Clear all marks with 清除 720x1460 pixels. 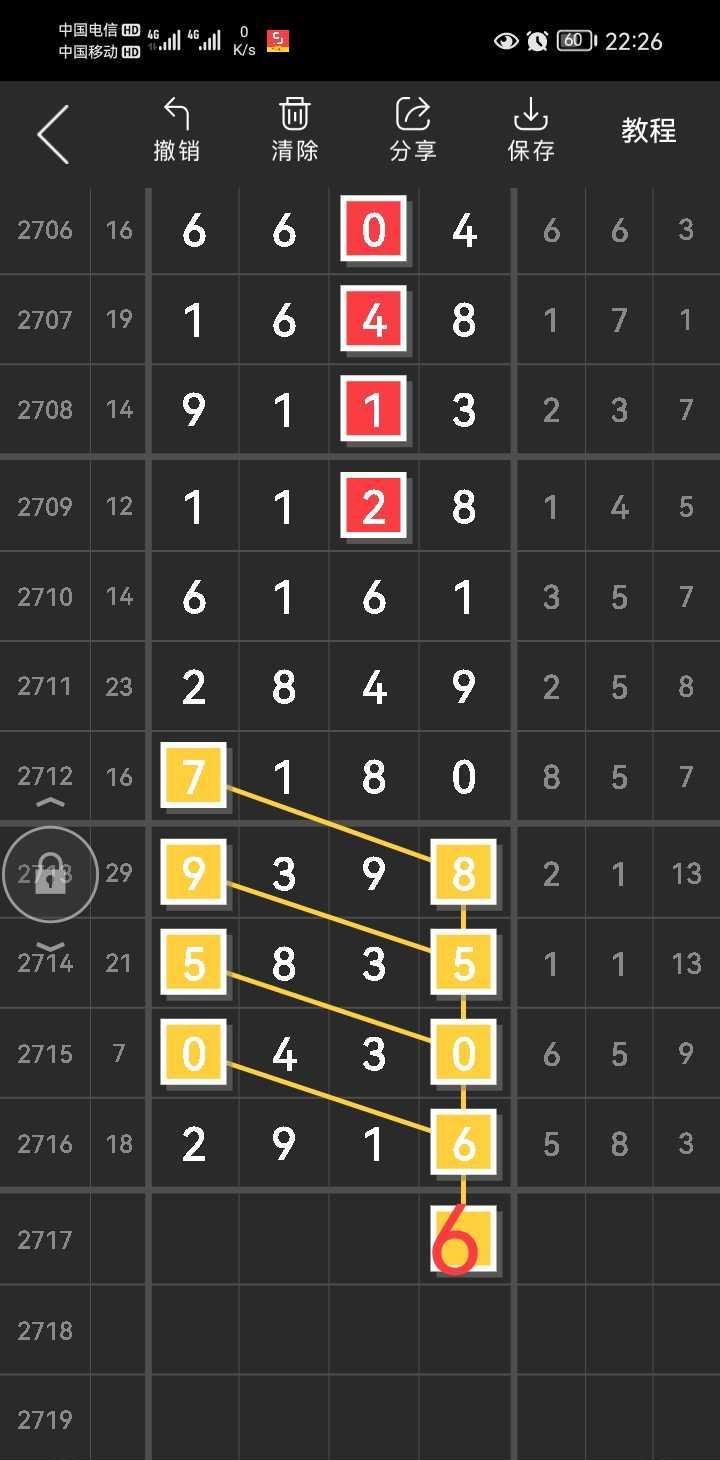point(294,130)
